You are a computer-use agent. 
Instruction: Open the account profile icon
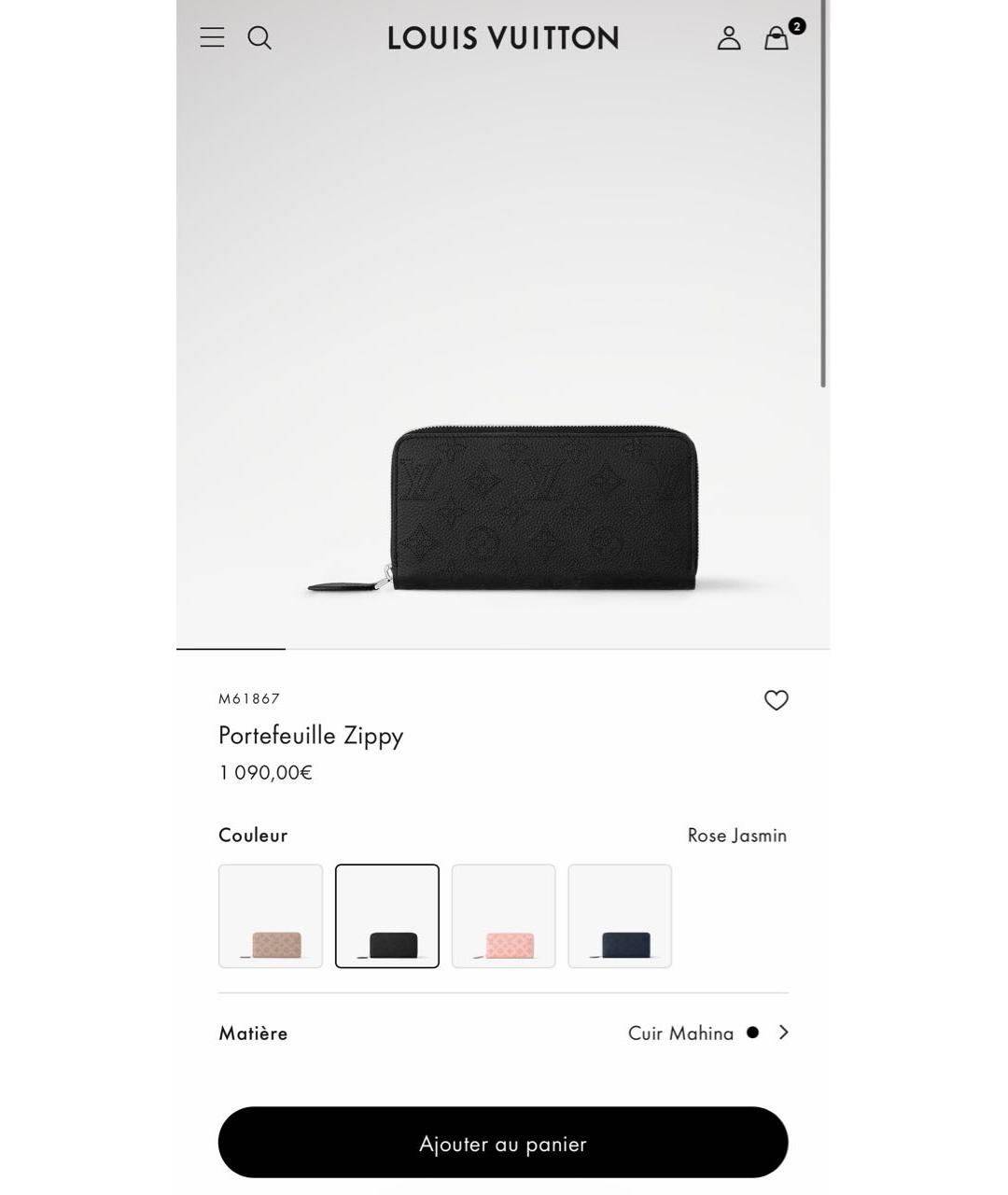729,37
